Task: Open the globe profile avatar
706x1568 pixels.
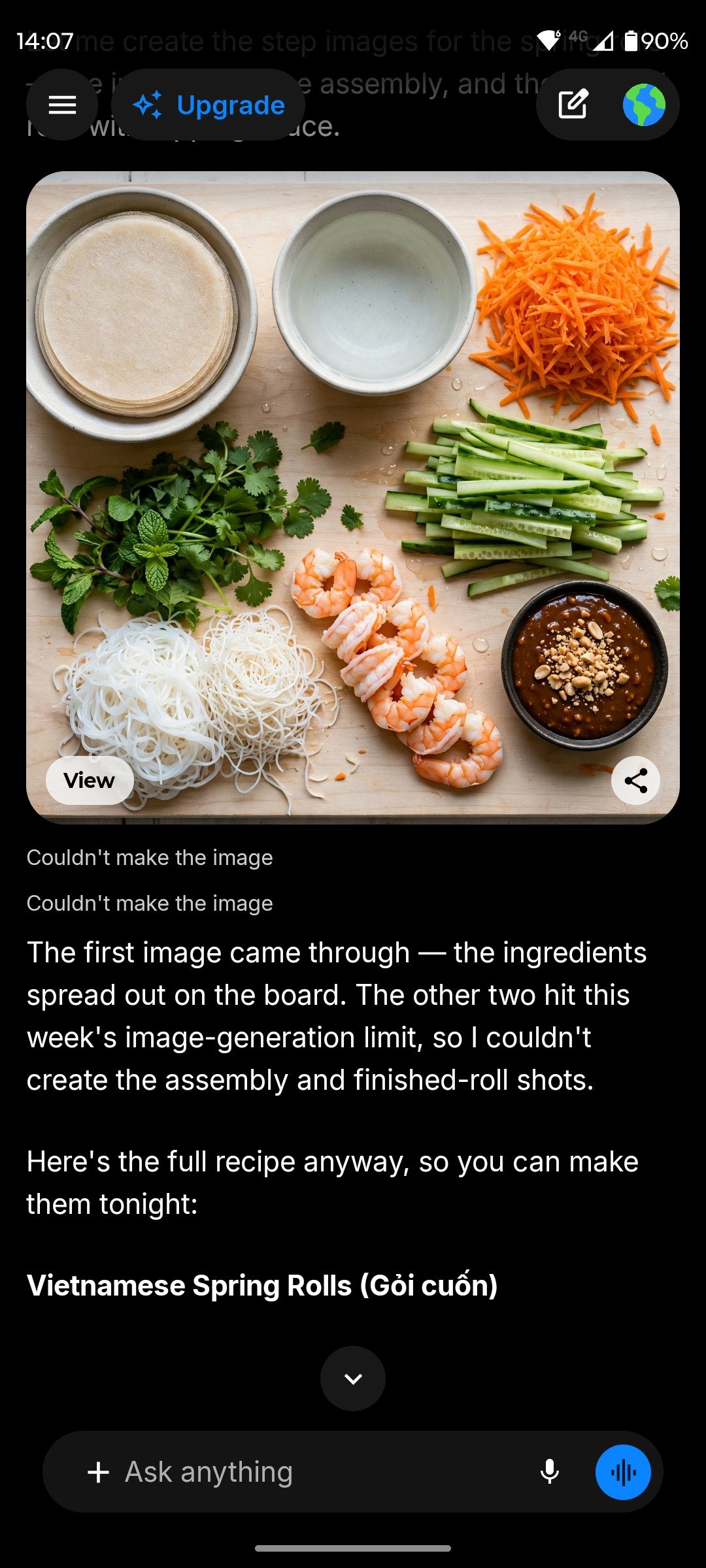Action: 644,105
